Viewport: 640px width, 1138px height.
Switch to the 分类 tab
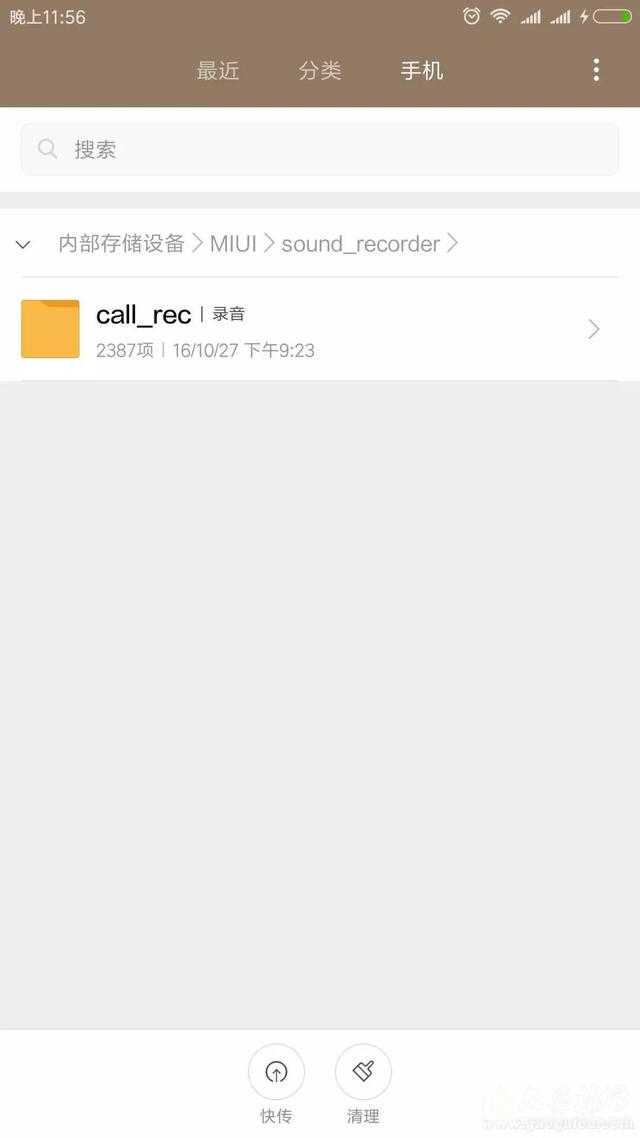pyautogui.click(x=320, y=71)
